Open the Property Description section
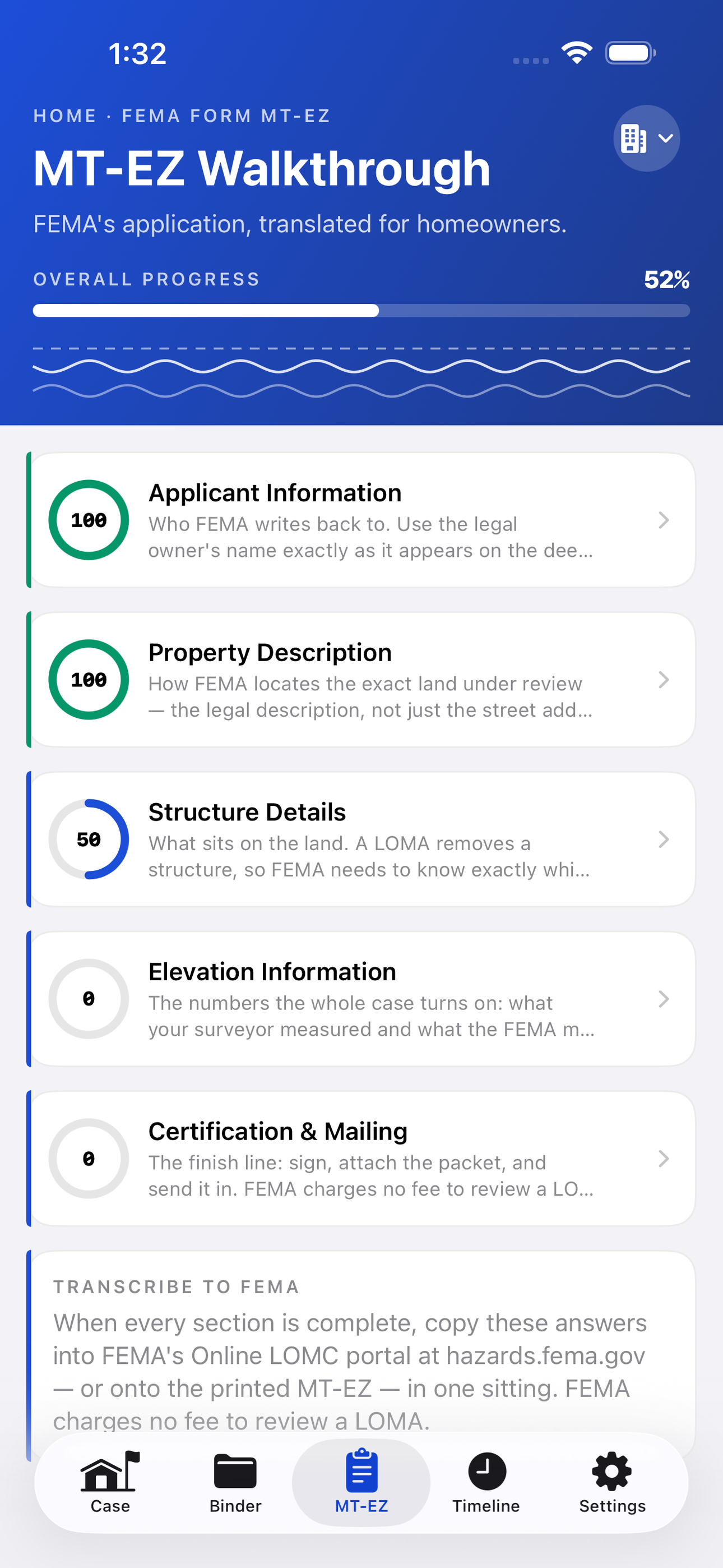Viewport: 723px width, 1568px height. (361, 679)
